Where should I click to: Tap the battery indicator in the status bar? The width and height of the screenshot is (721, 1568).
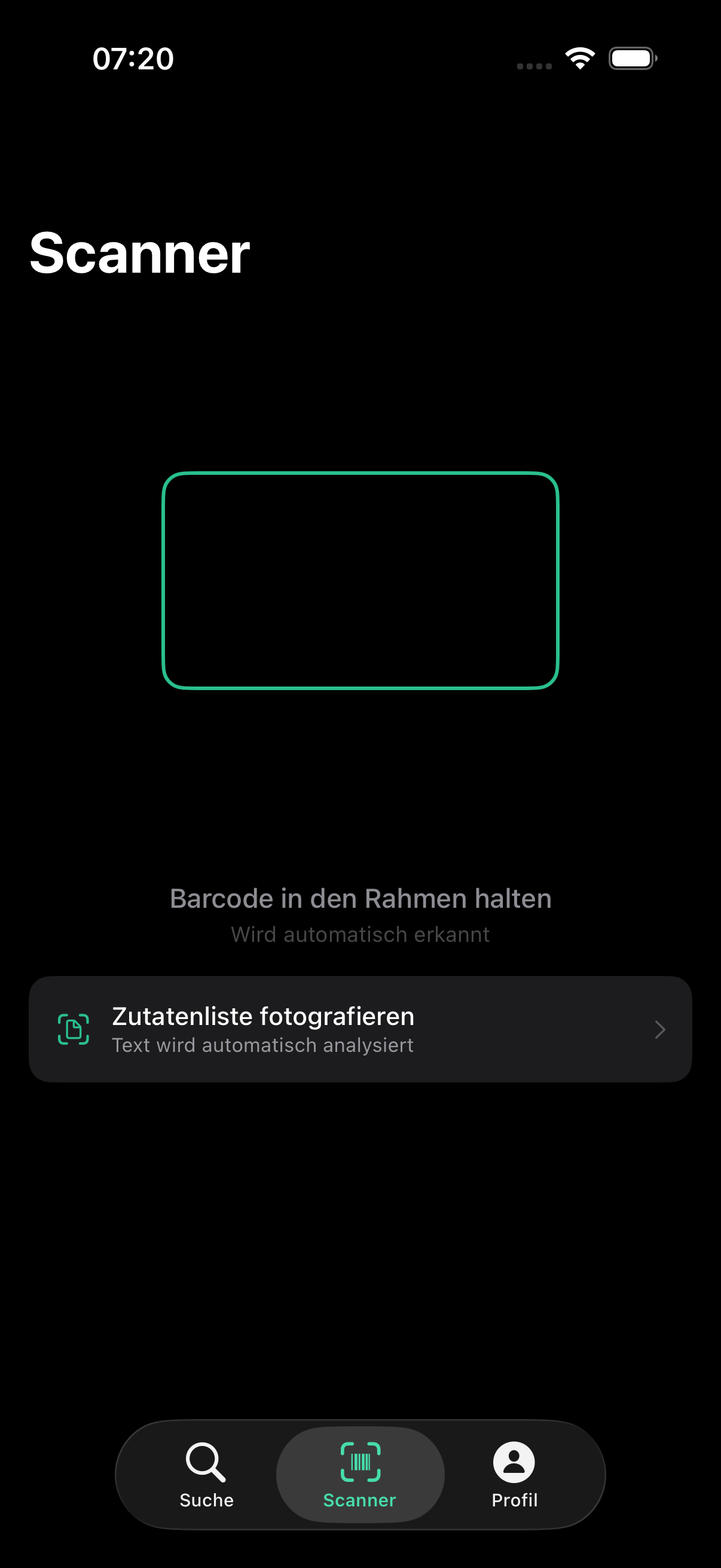point(631,59)
